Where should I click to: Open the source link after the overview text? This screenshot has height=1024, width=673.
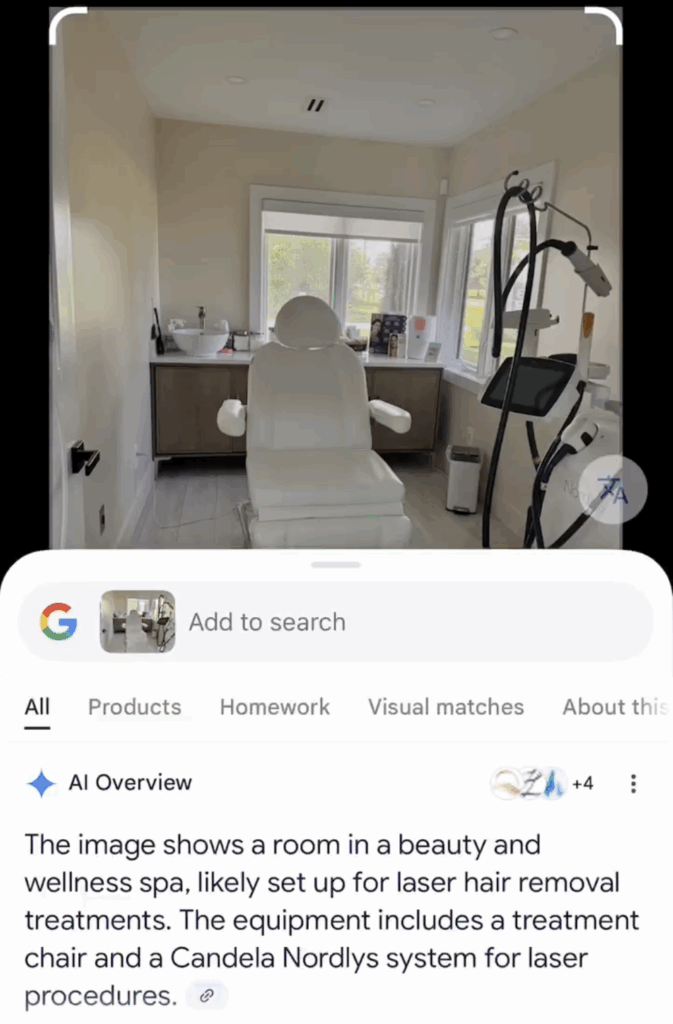[x=206, y=996]
